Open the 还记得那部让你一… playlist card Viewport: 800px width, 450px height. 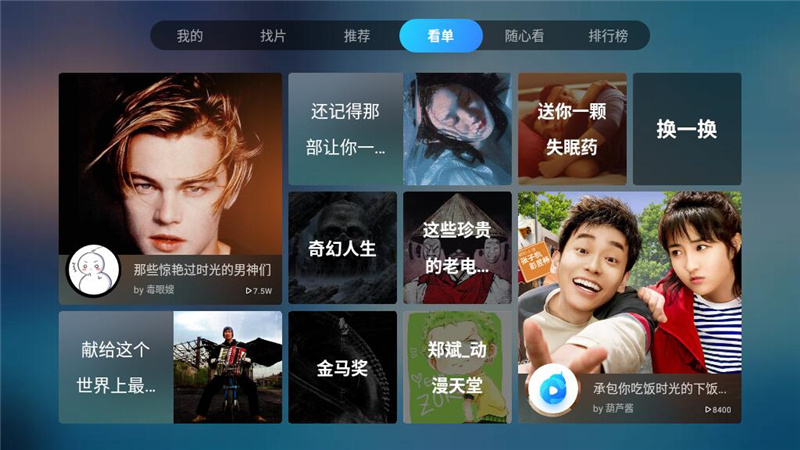tap(399, 129)
